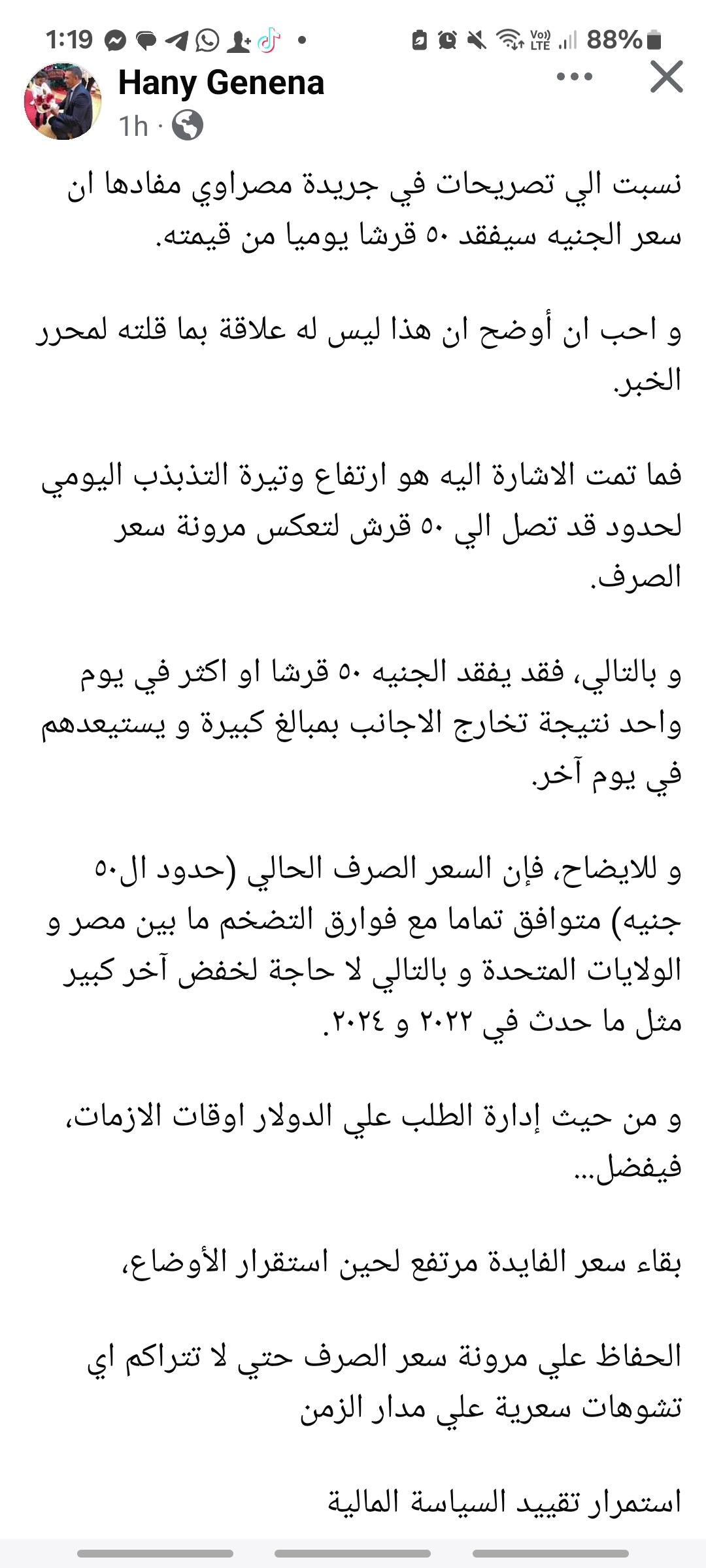Close the post view
Screen dimensions: 706x1568
(666, 77)
